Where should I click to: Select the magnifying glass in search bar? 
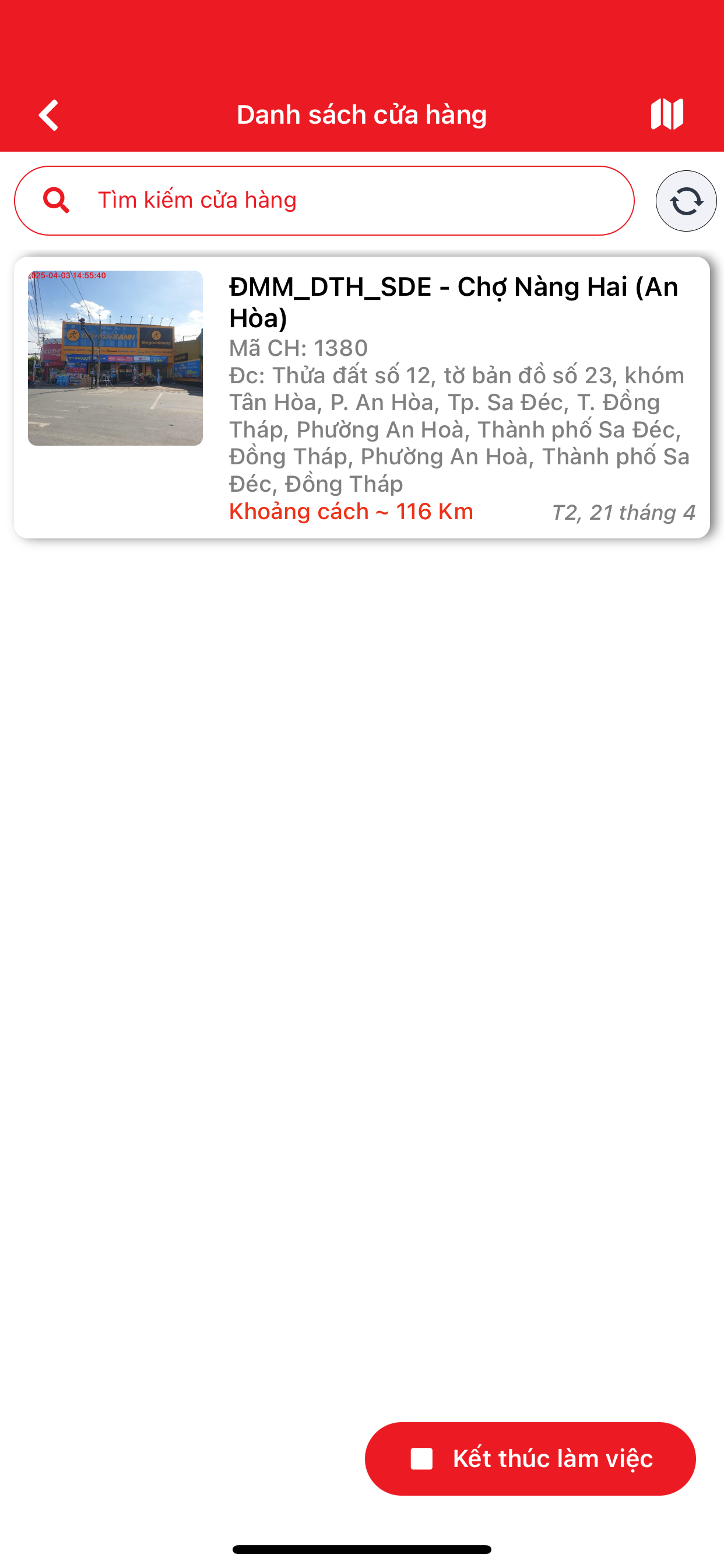pyautogui.click(x=56, y=199)
